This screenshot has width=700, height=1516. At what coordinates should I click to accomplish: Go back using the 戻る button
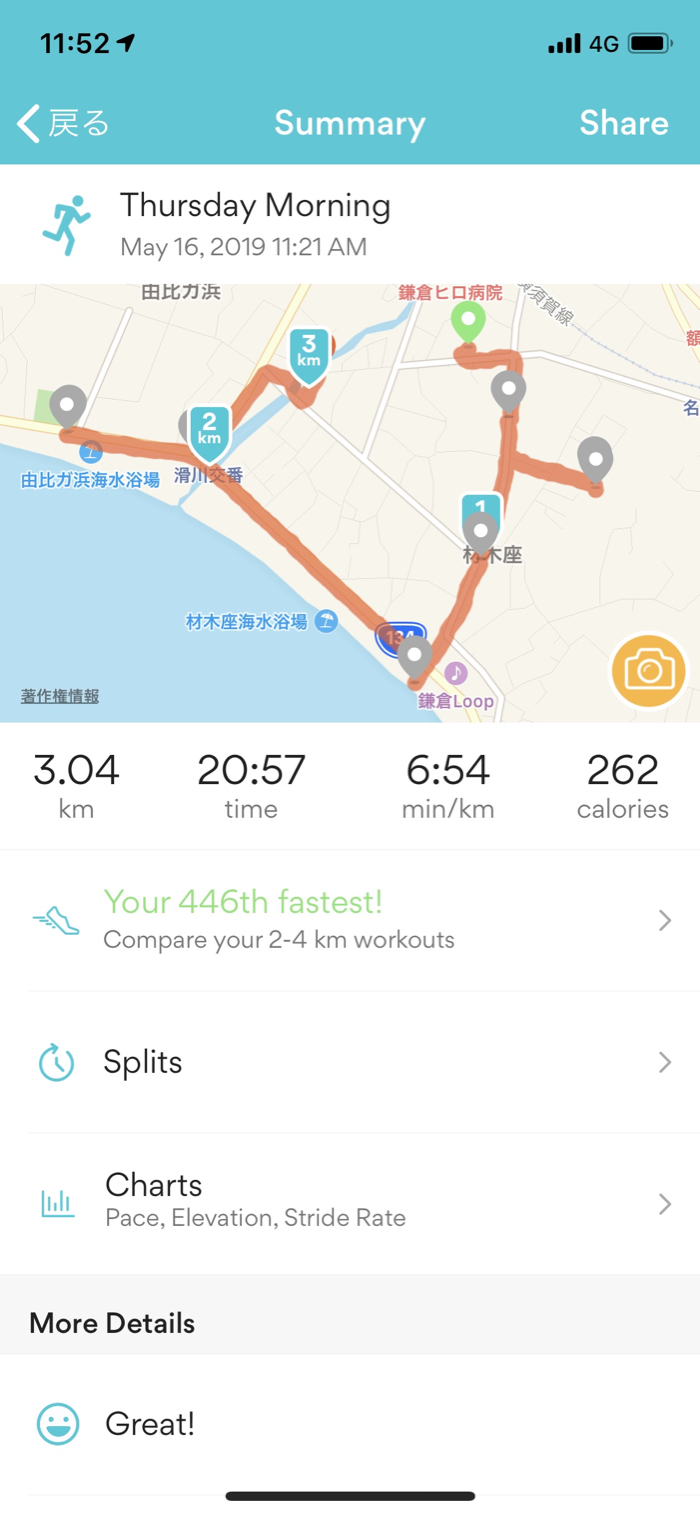[x=63, y=124]
